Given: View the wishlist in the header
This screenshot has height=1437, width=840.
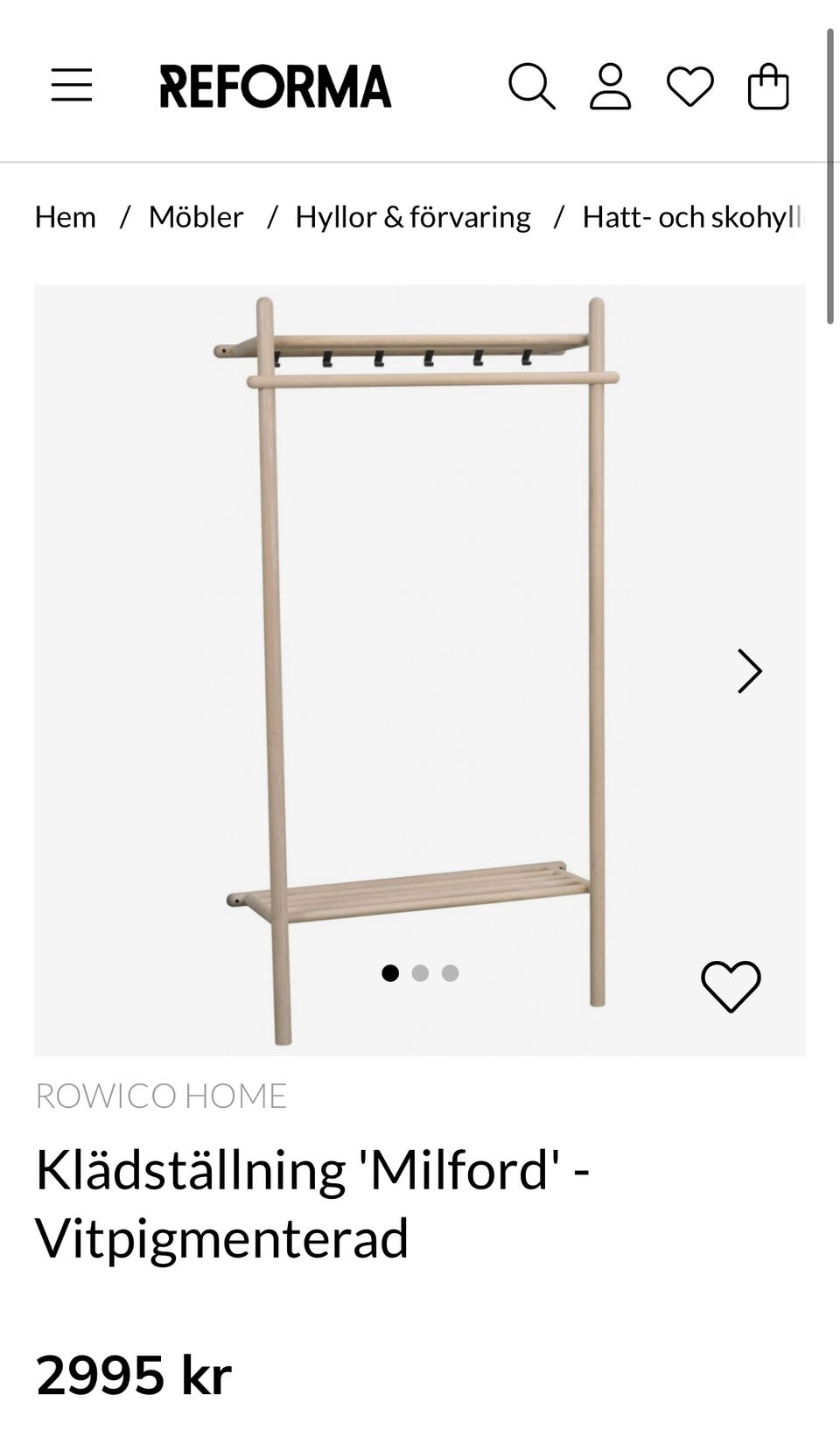Looking at the screenshot, I should 690,87.
